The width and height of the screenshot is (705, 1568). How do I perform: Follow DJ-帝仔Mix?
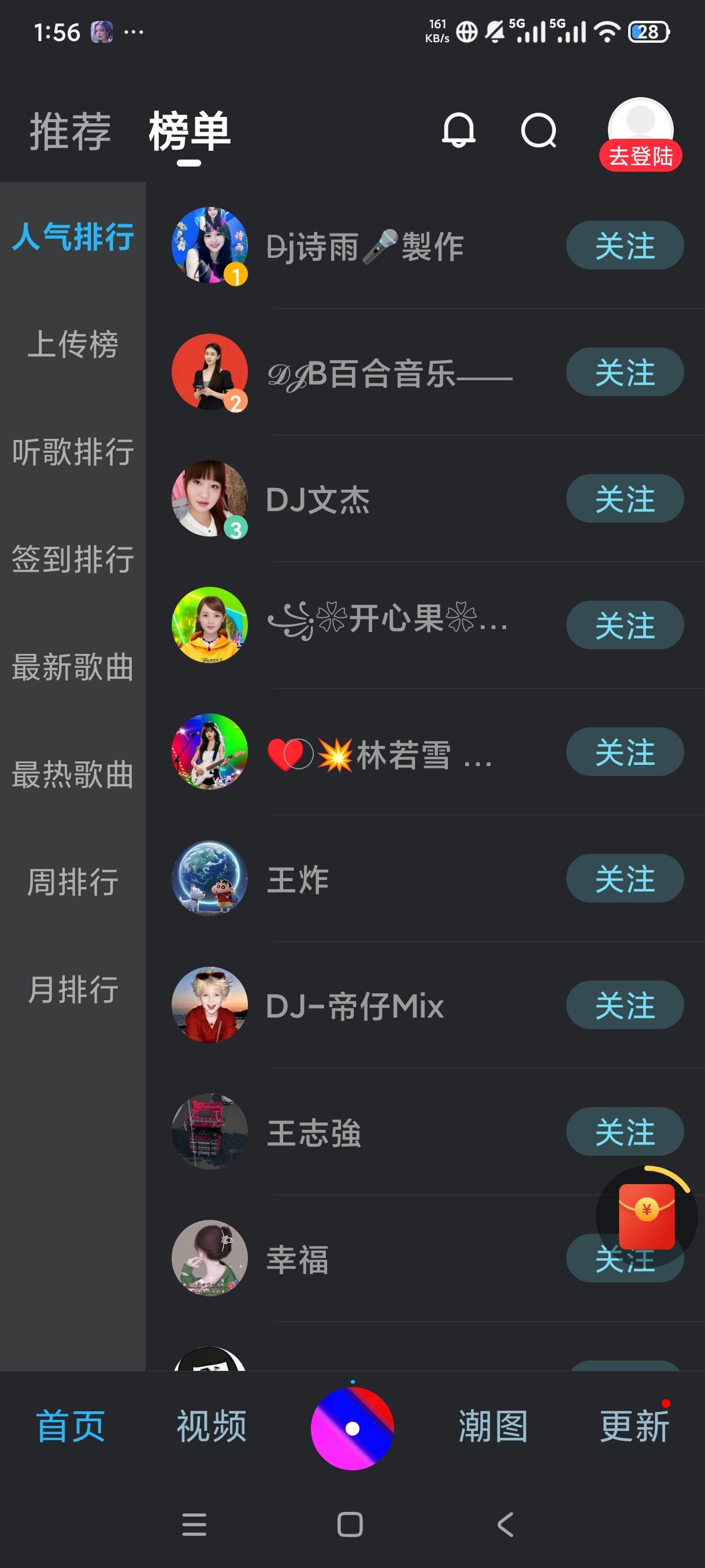[x=625, y=1005]
